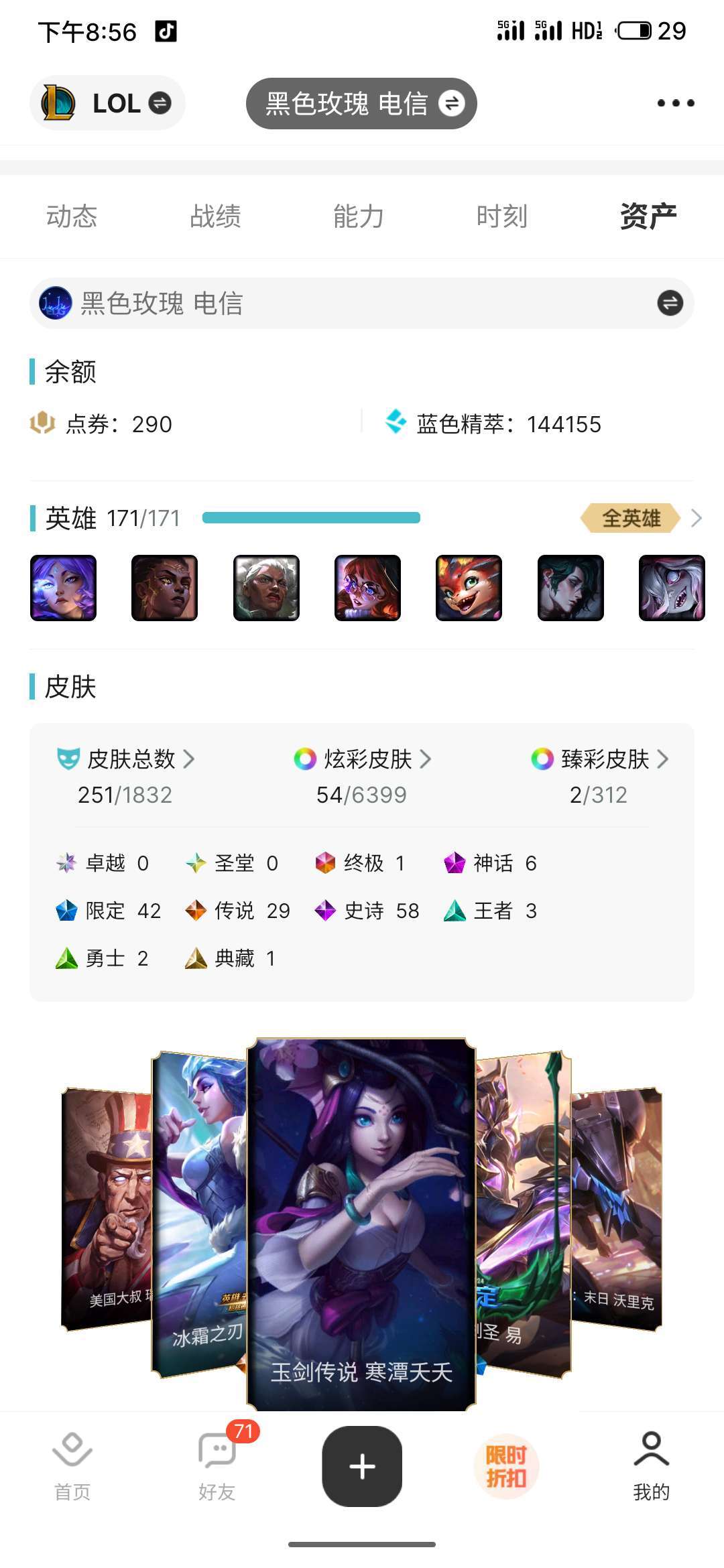
Task: Switch to the 我的 tab
Action: 651,1466
